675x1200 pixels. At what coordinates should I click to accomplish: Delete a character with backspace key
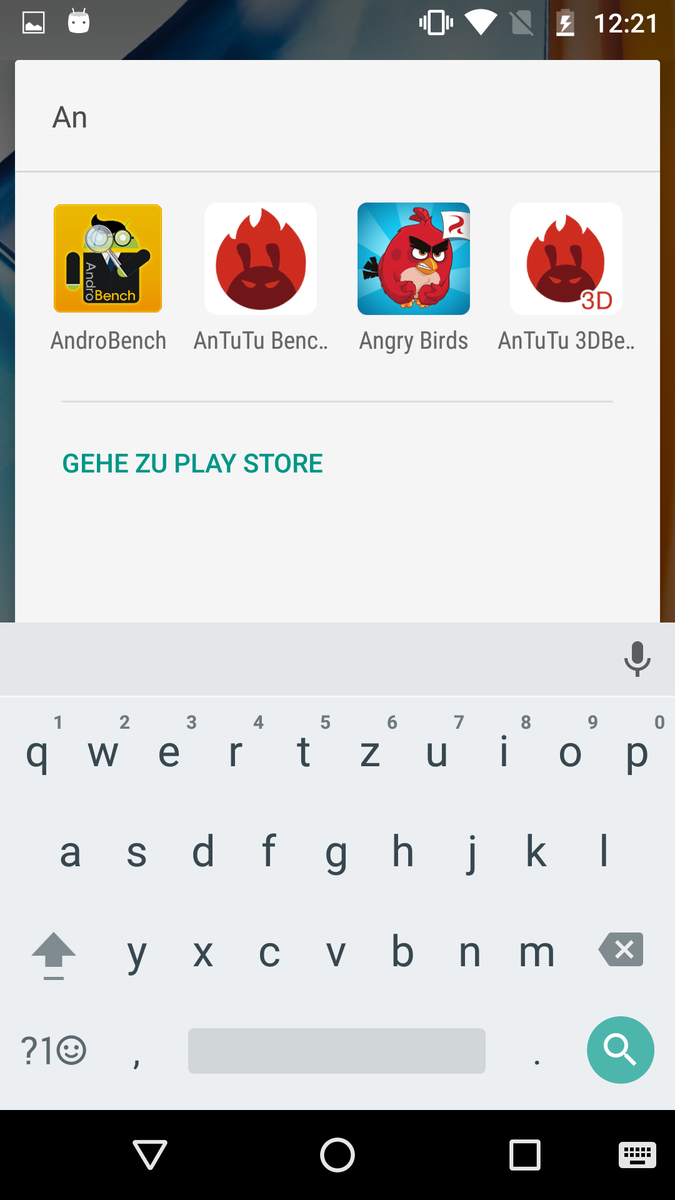click(620, 950)
